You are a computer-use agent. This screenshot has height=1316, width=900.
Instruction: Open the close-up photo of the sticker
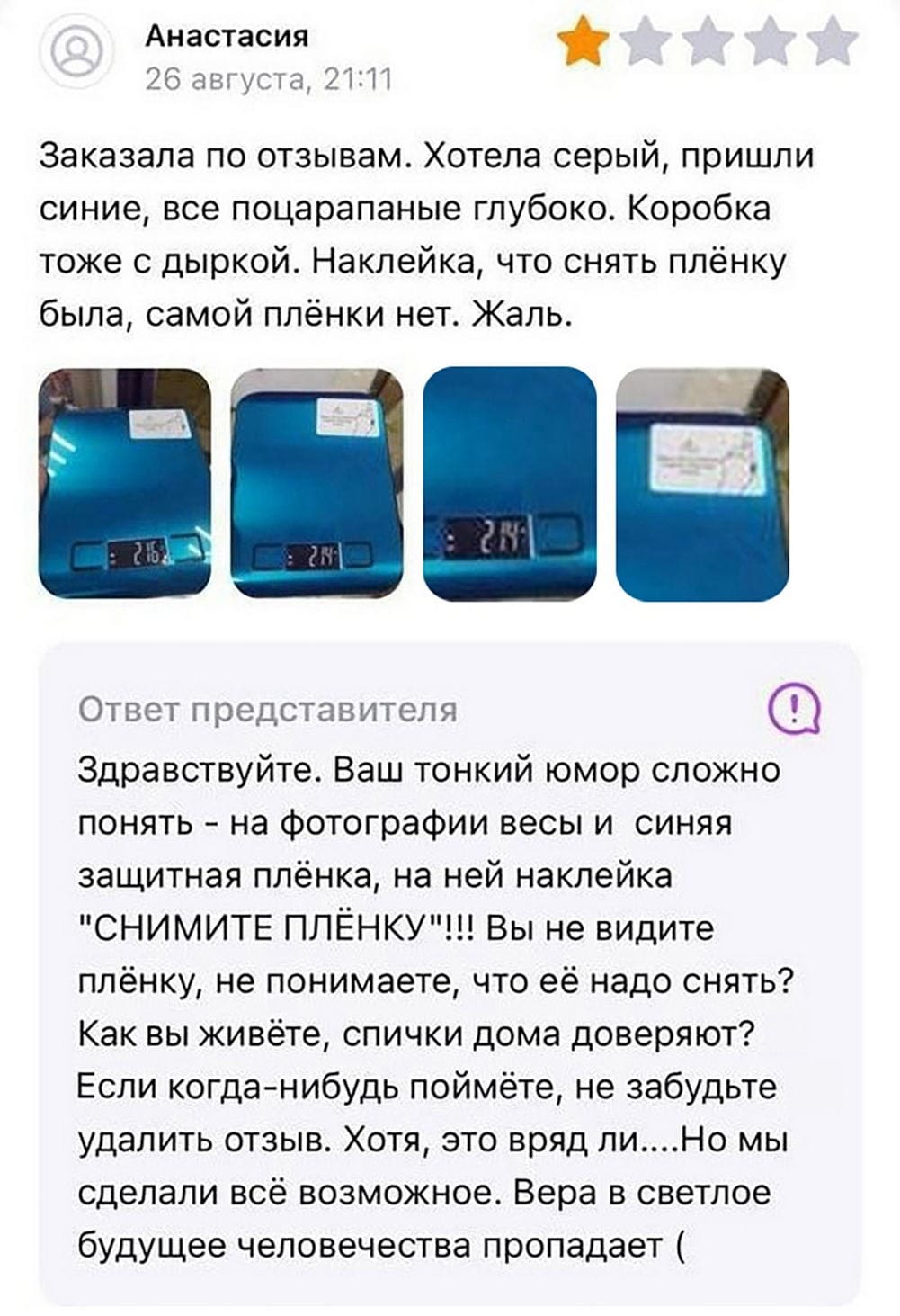coord(702,483)
